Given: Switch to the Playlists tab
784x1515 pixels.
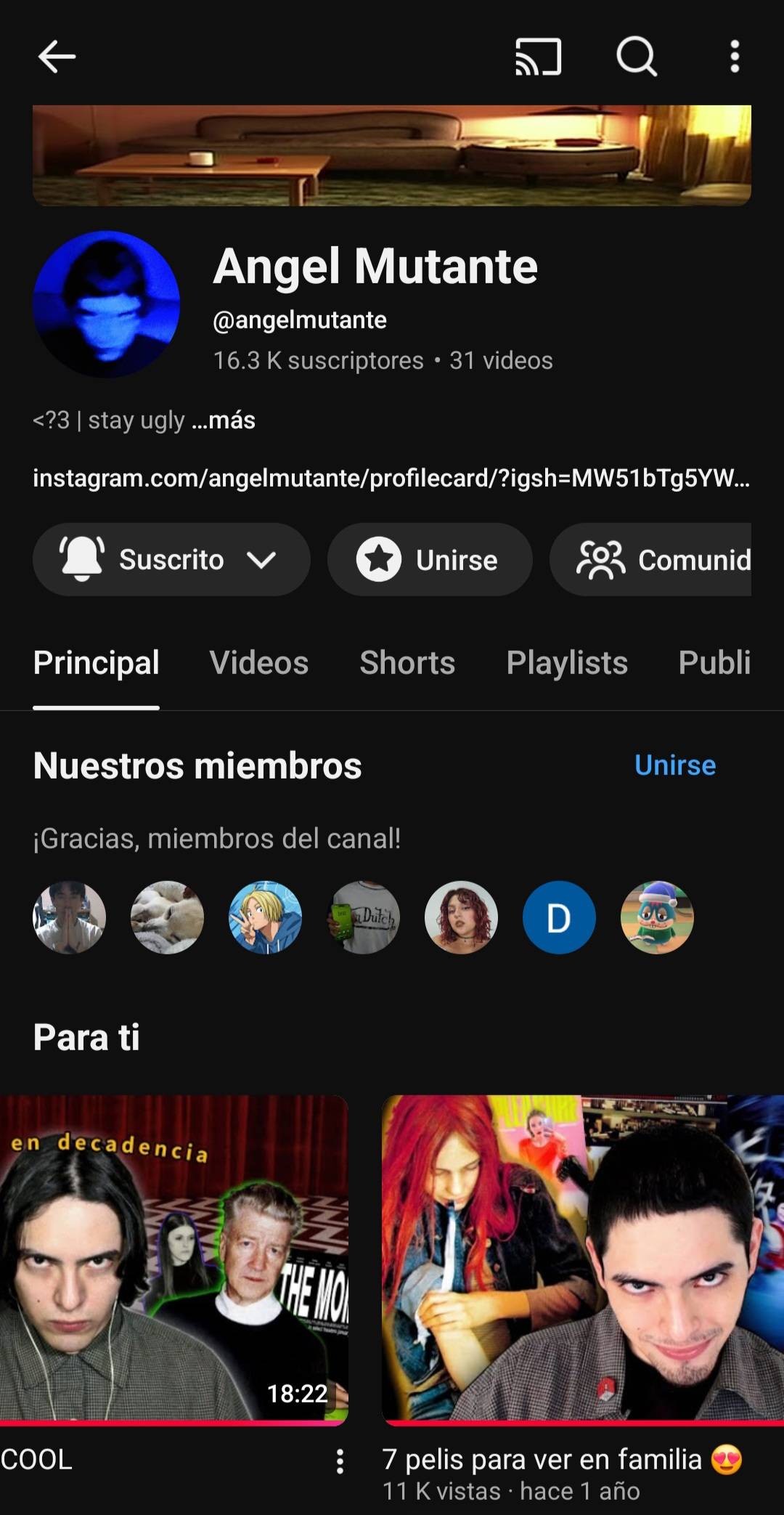Looking at the screenshot, I should click(567, 662).
